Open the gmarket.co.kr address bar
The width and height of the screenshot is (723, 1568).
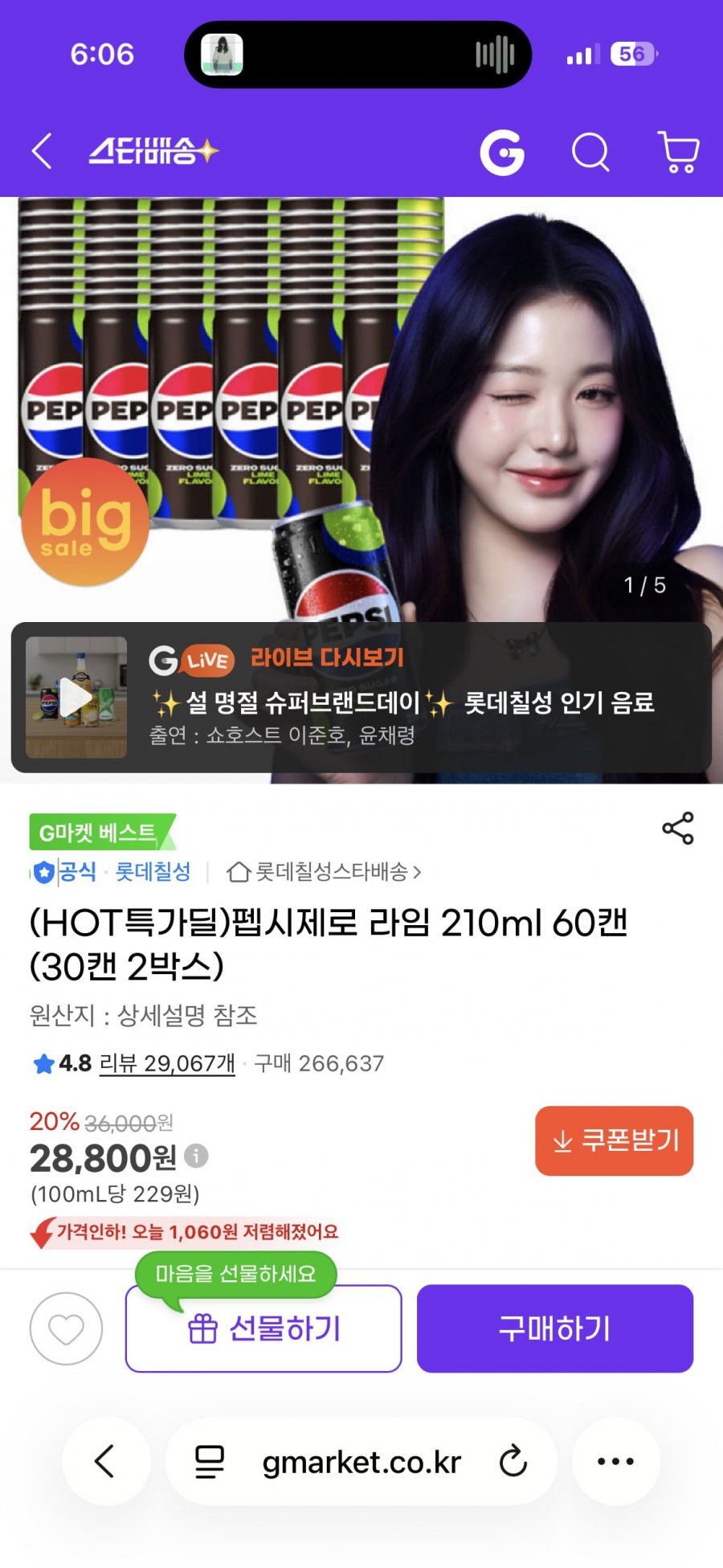pyautogui.click(x=361, y=1462)
